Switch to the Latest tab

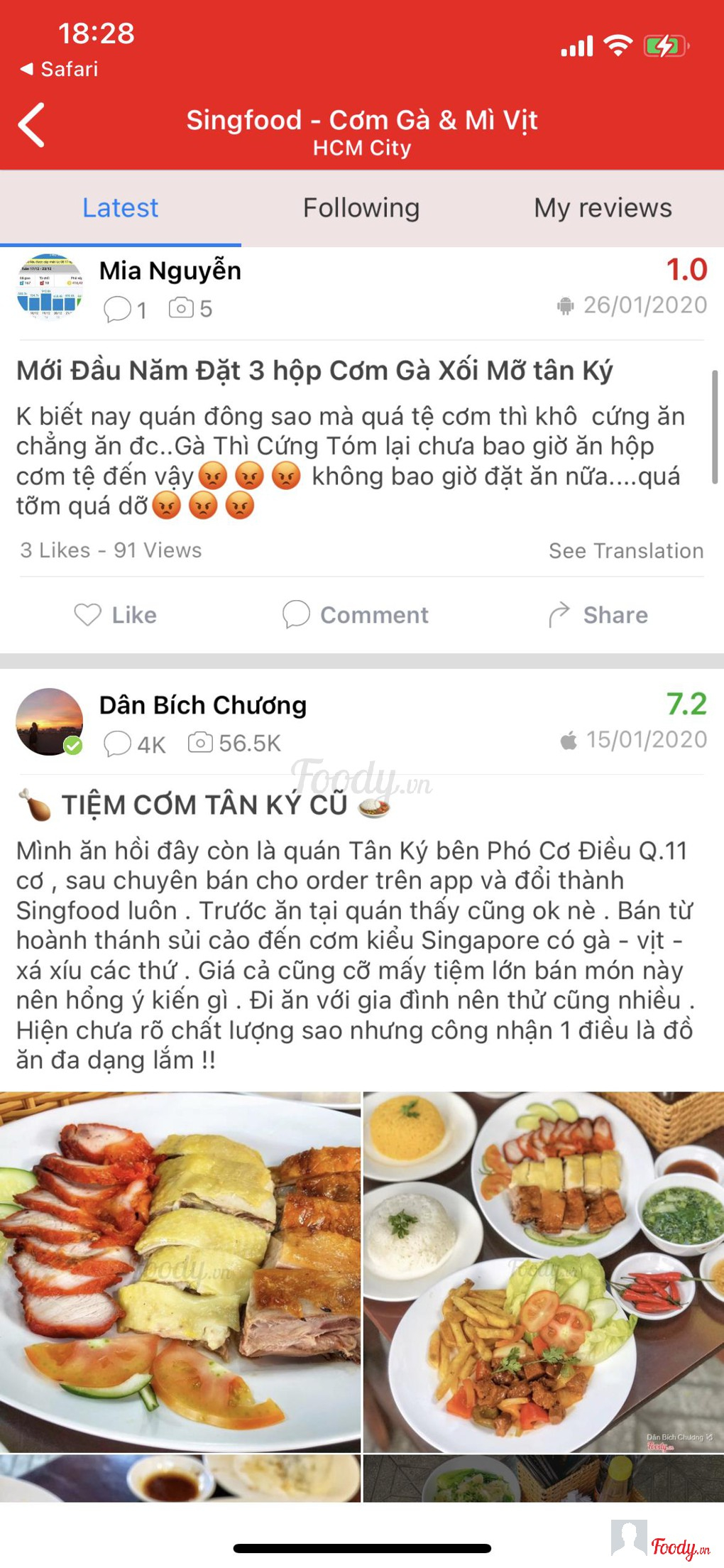point(120,208)
